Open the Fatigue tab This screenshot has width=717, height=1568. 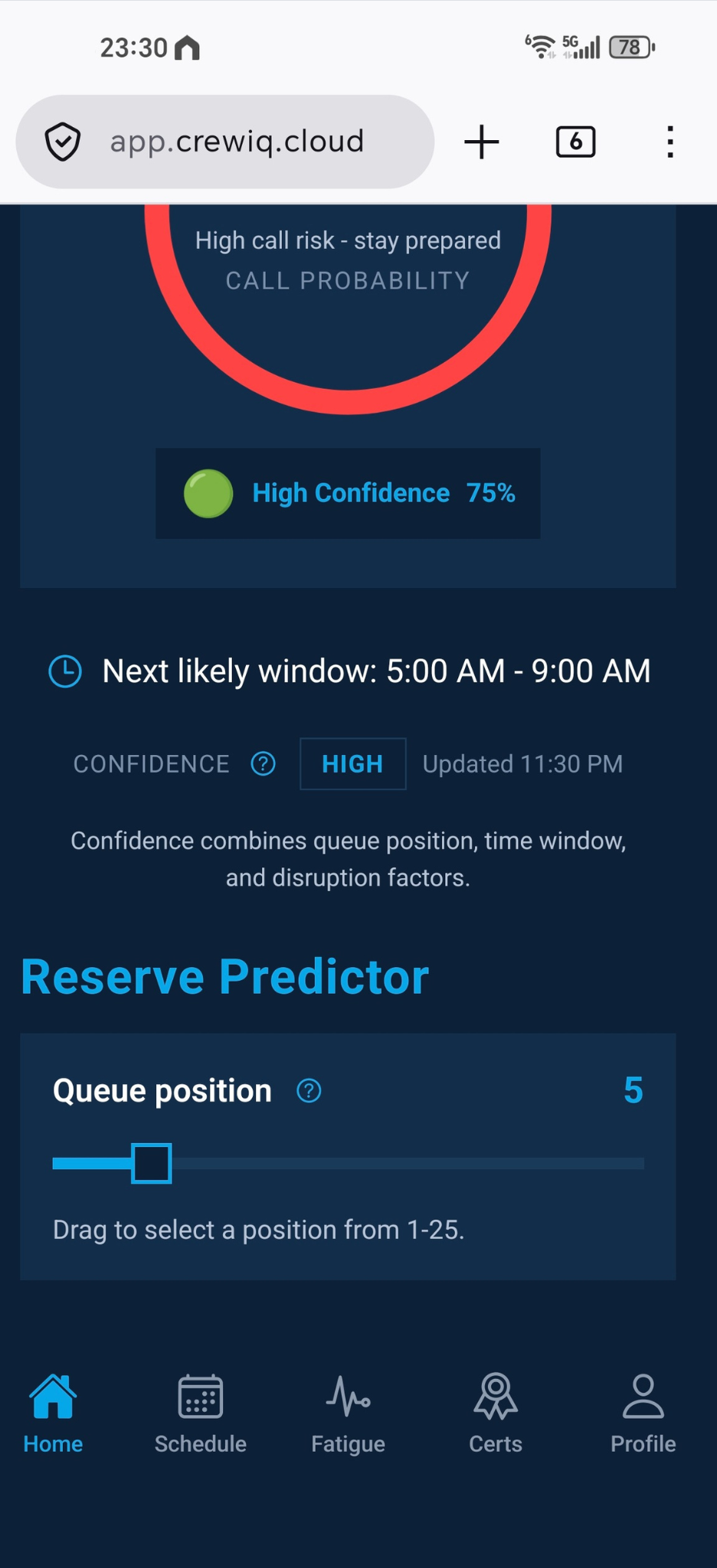(x=349, y=1413)
